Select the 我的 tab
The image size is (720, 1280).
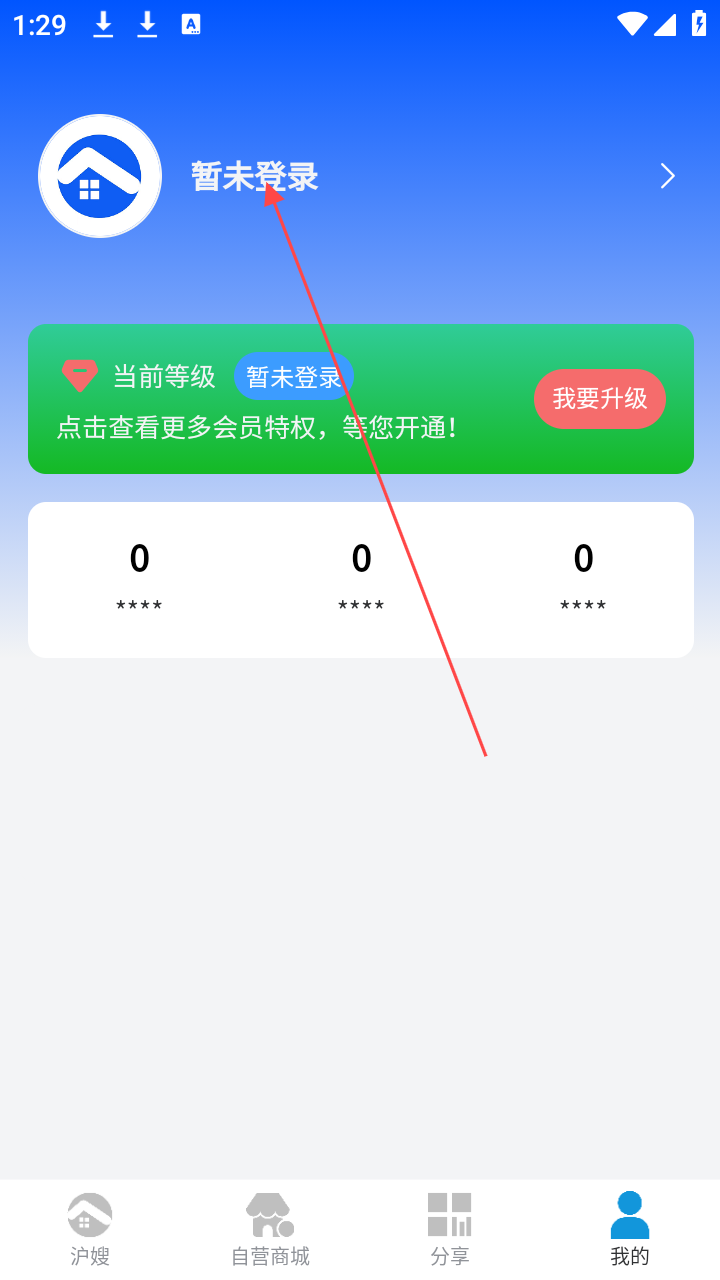(630, 1229)
